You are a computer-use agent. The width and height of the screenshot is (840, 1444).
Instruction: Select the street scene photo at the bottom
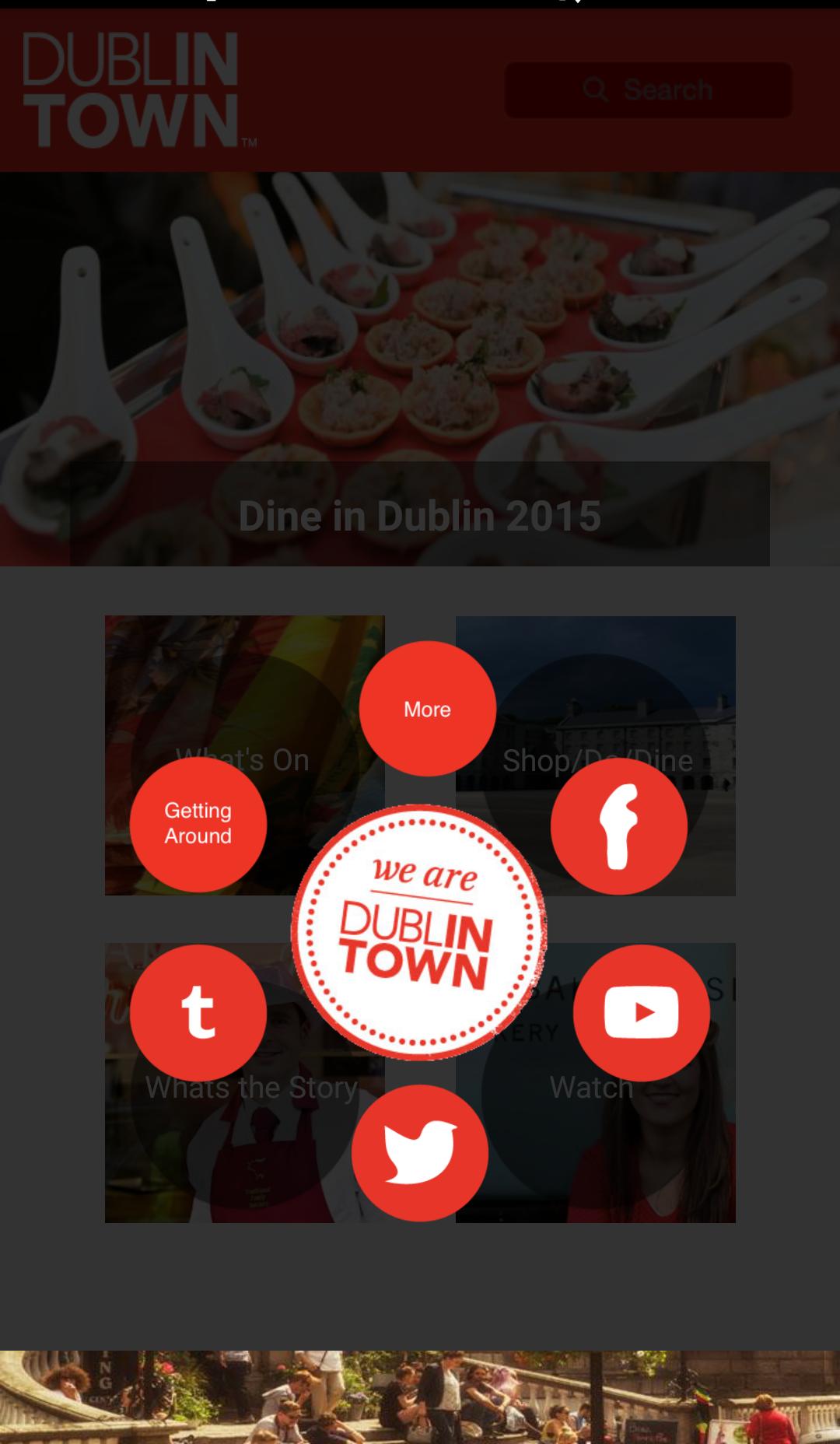click(420, 1400)
